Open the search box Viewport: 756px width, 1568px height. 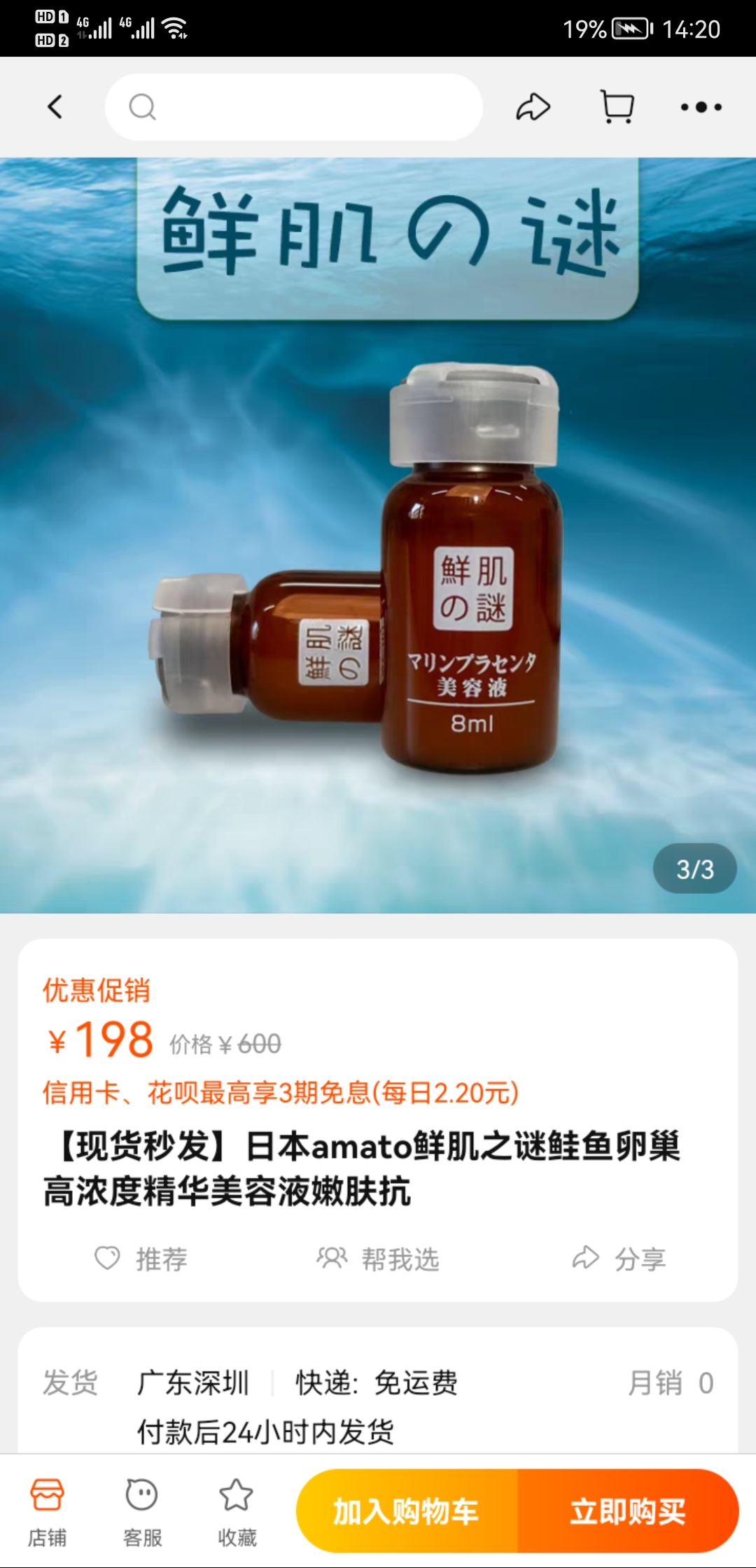pos(294,107)
